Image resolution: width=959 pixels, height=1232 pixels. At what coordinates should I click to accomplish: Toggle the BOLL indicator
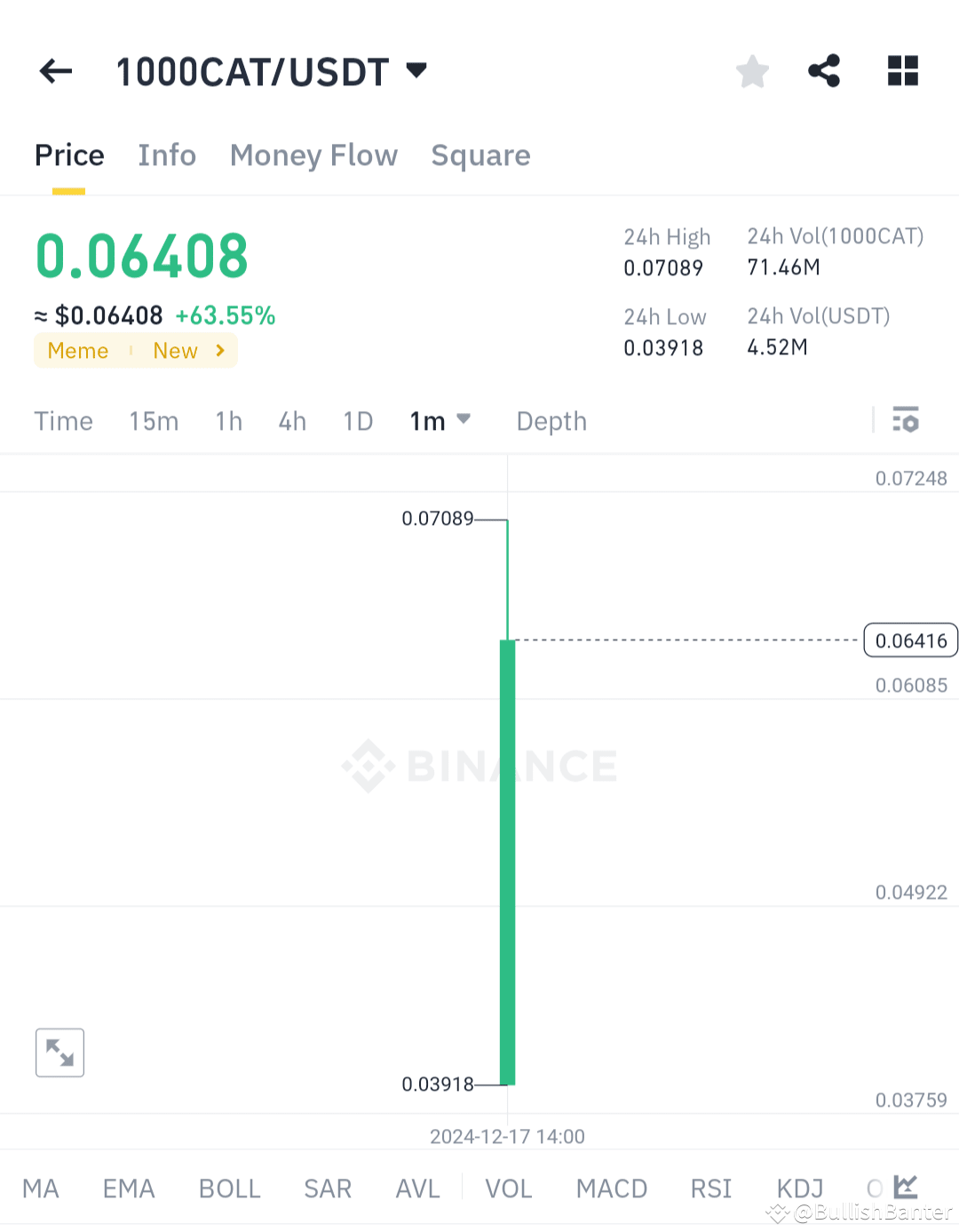coord(229,1188)
